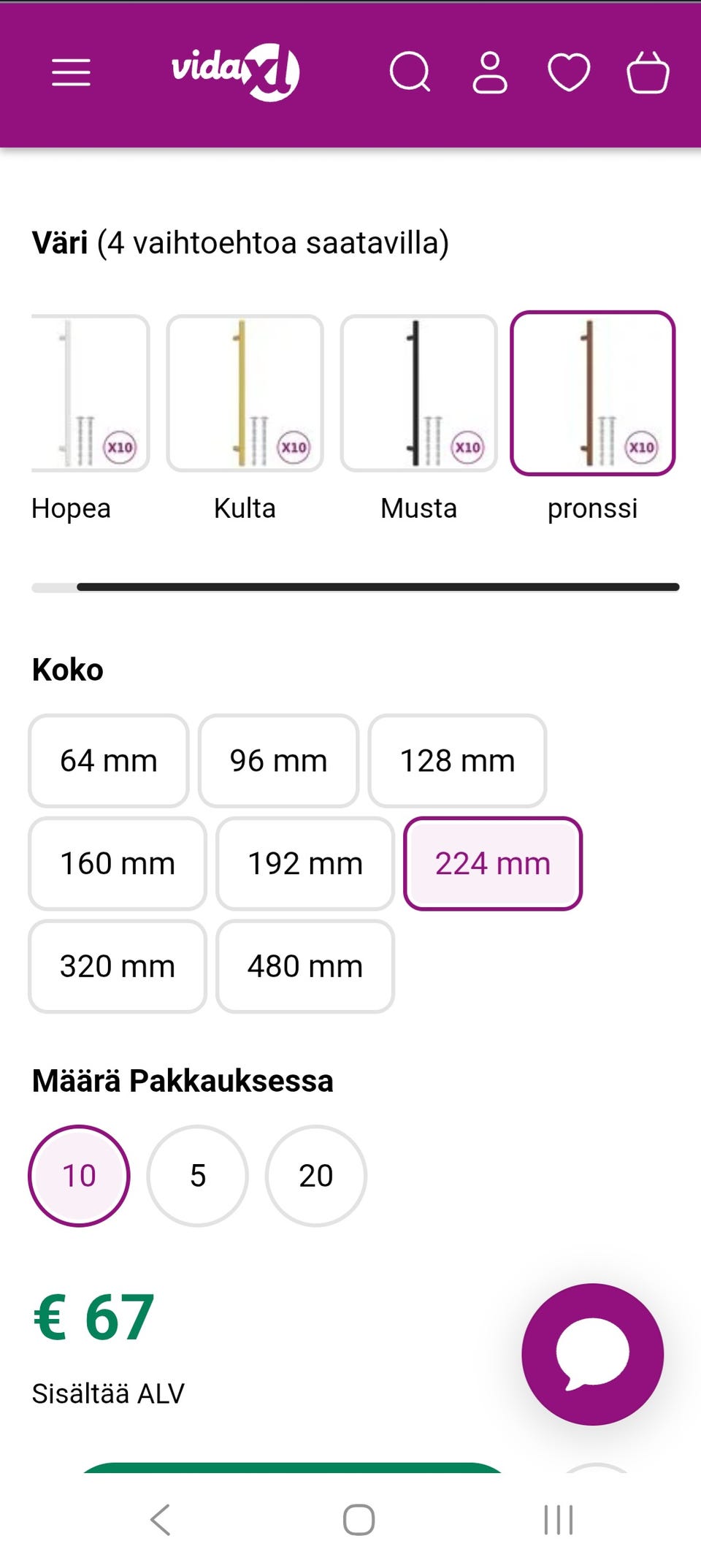Select the 96 mm size button
This screenshot has height=1568, width=701.
coord(278,761)
